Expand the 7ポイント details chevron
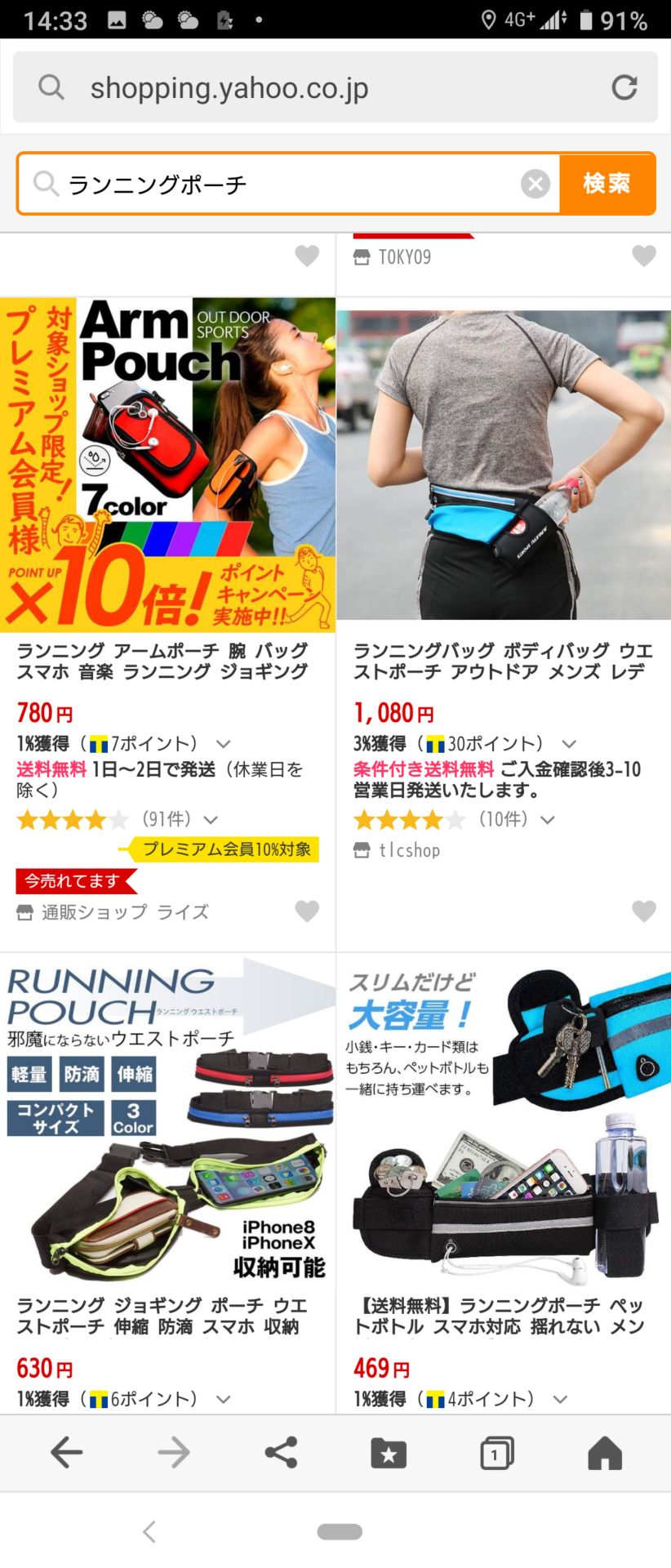 click(x=223, y=743)
